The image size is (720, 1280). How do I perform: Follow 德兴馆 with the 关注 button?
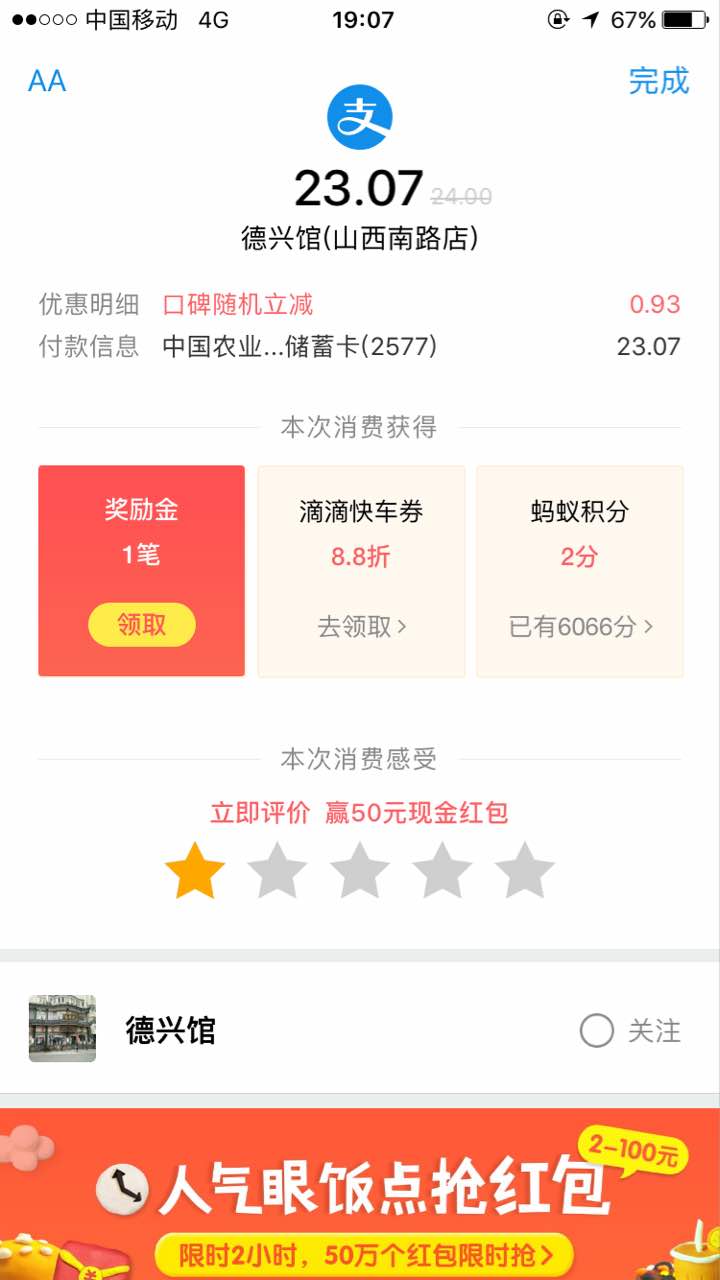(630, 1030)
